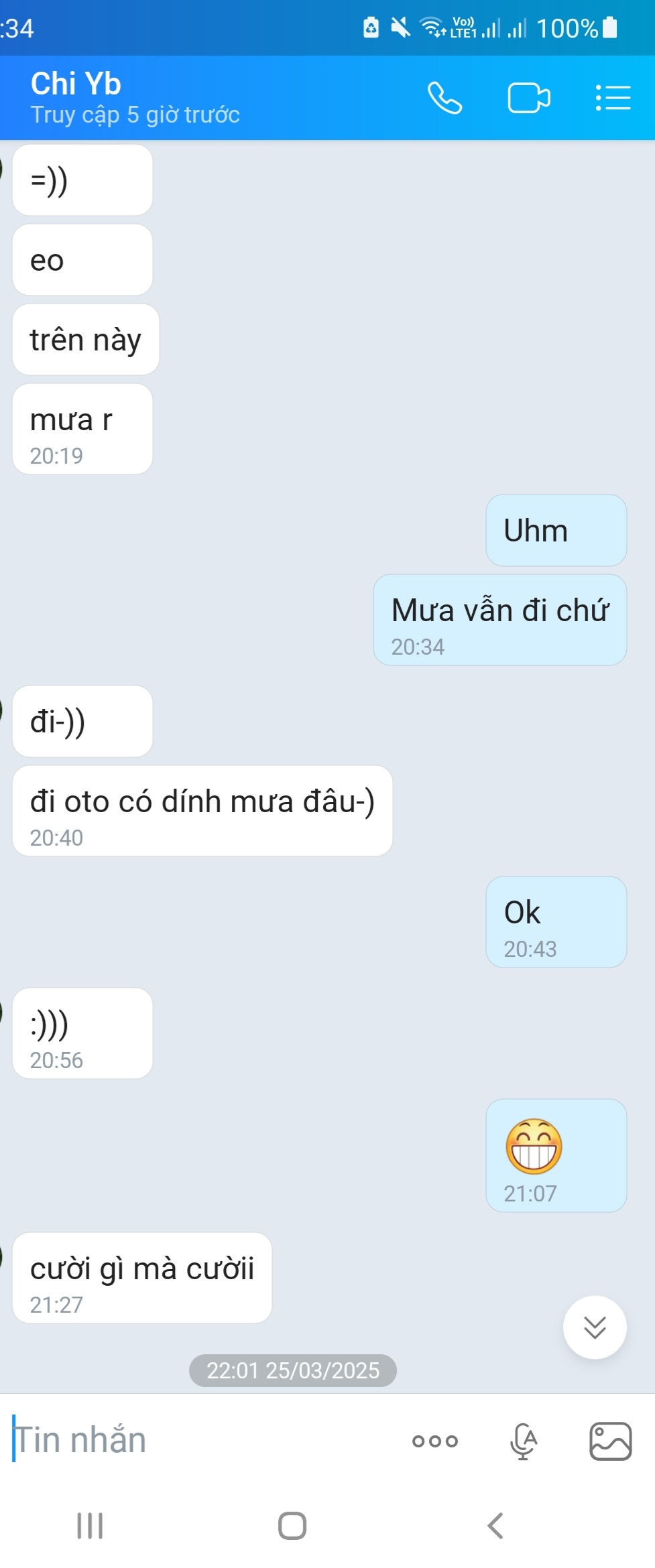Open the image gallery picker

(610, 1441)
